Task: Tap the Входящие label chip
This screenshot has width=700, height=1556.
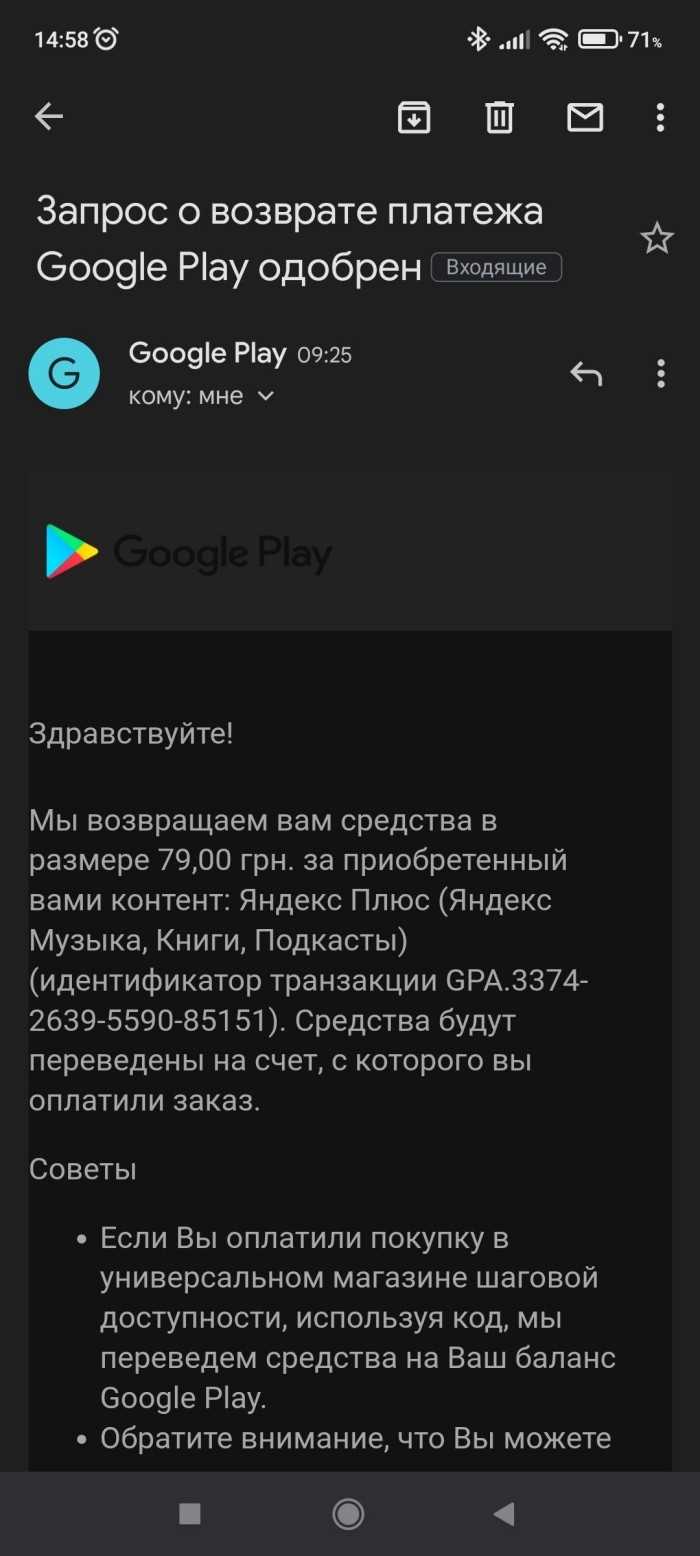Action: pyautogui.click(x=496, y=268)
